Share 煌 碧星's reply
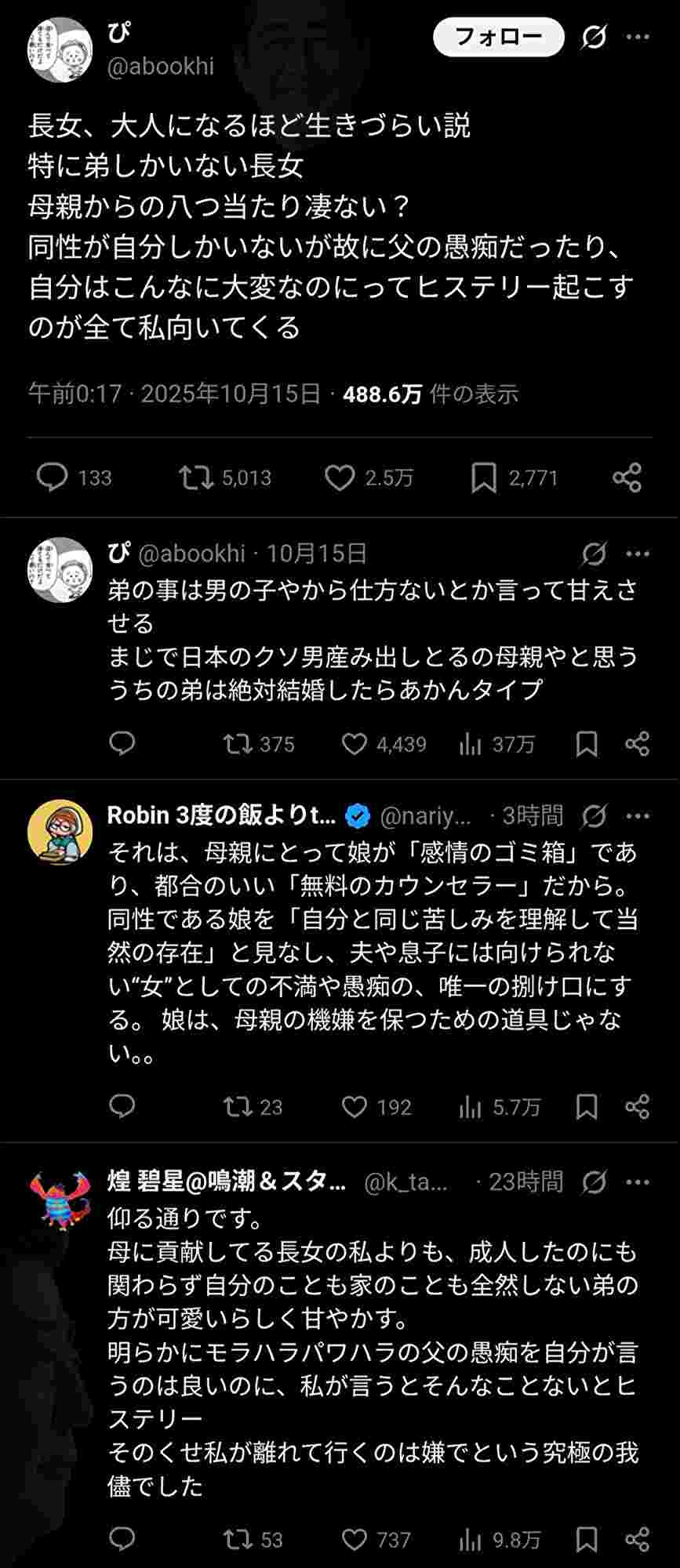 click(x=637, y=1539)
